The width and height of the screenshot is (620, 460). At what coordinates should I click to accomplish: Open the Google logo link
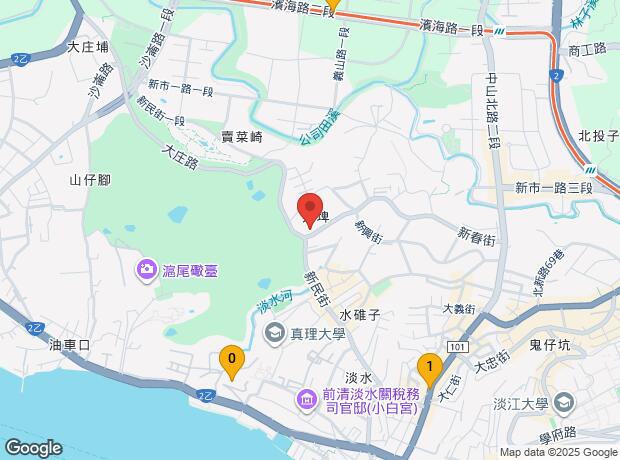click(x=34, y=448)
